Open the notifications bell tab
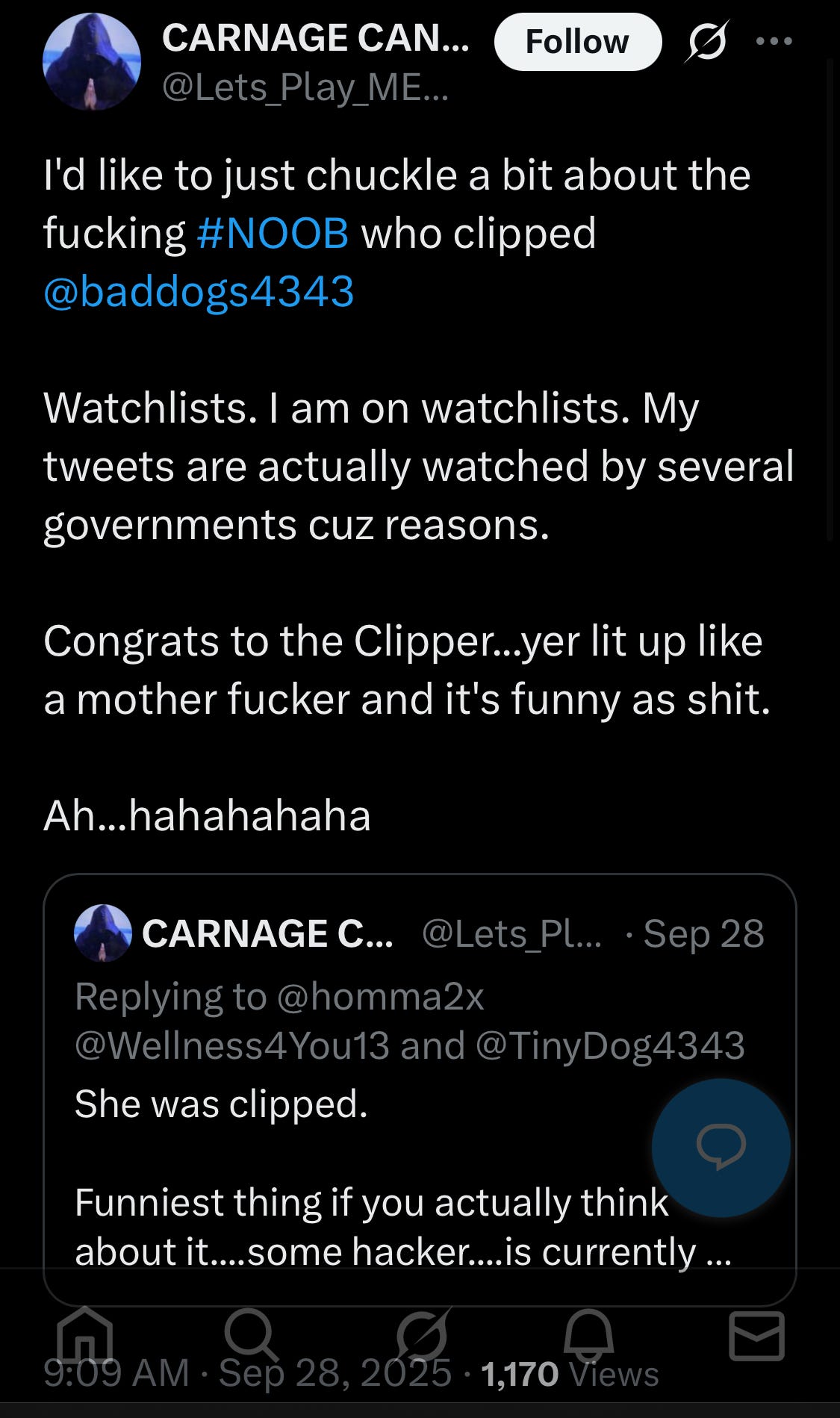 point(588,1335)
